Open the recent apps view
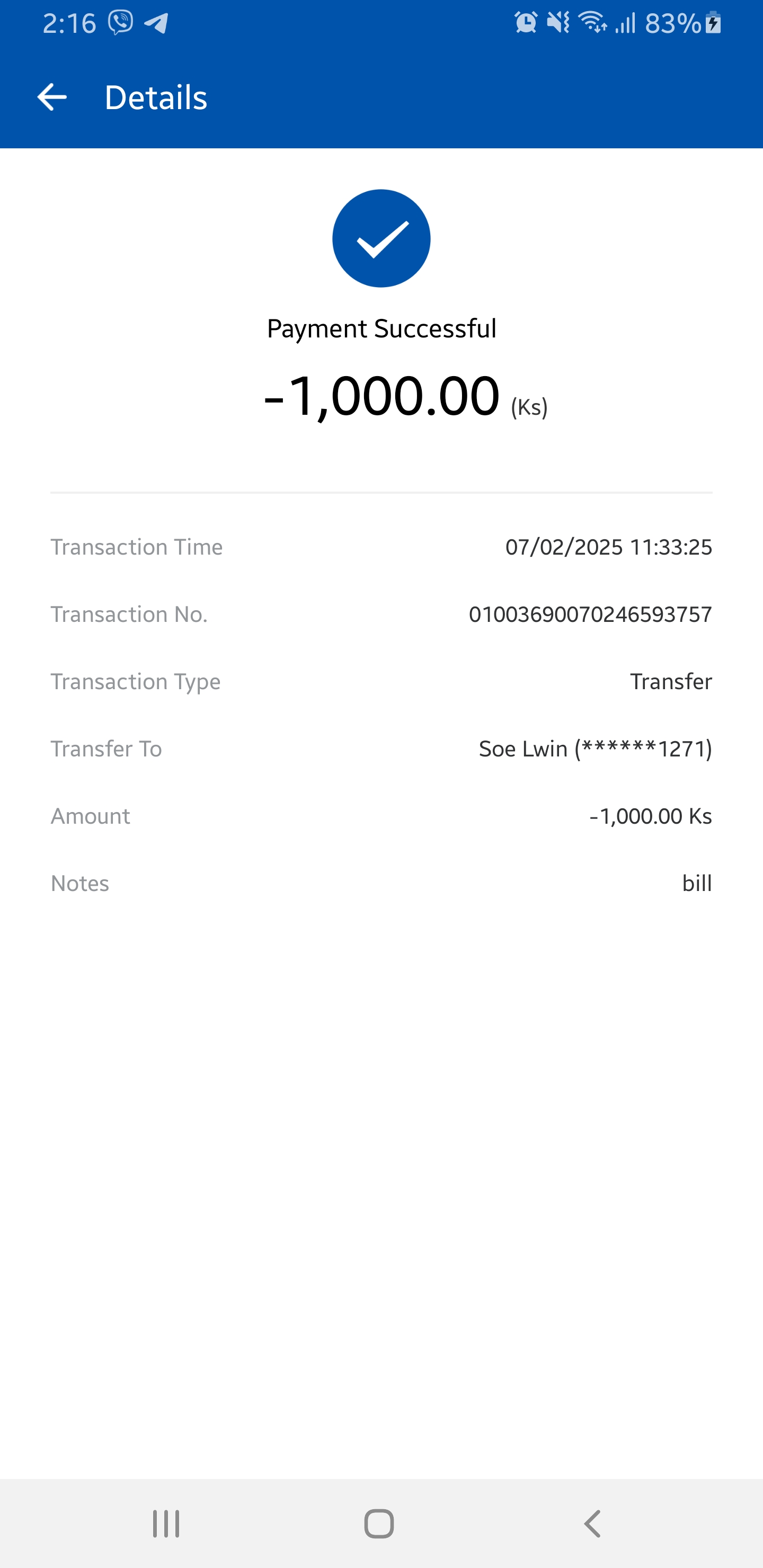Image resolution: width=763 pixels, height=1568 pixels. click(x=166, y=1524)
